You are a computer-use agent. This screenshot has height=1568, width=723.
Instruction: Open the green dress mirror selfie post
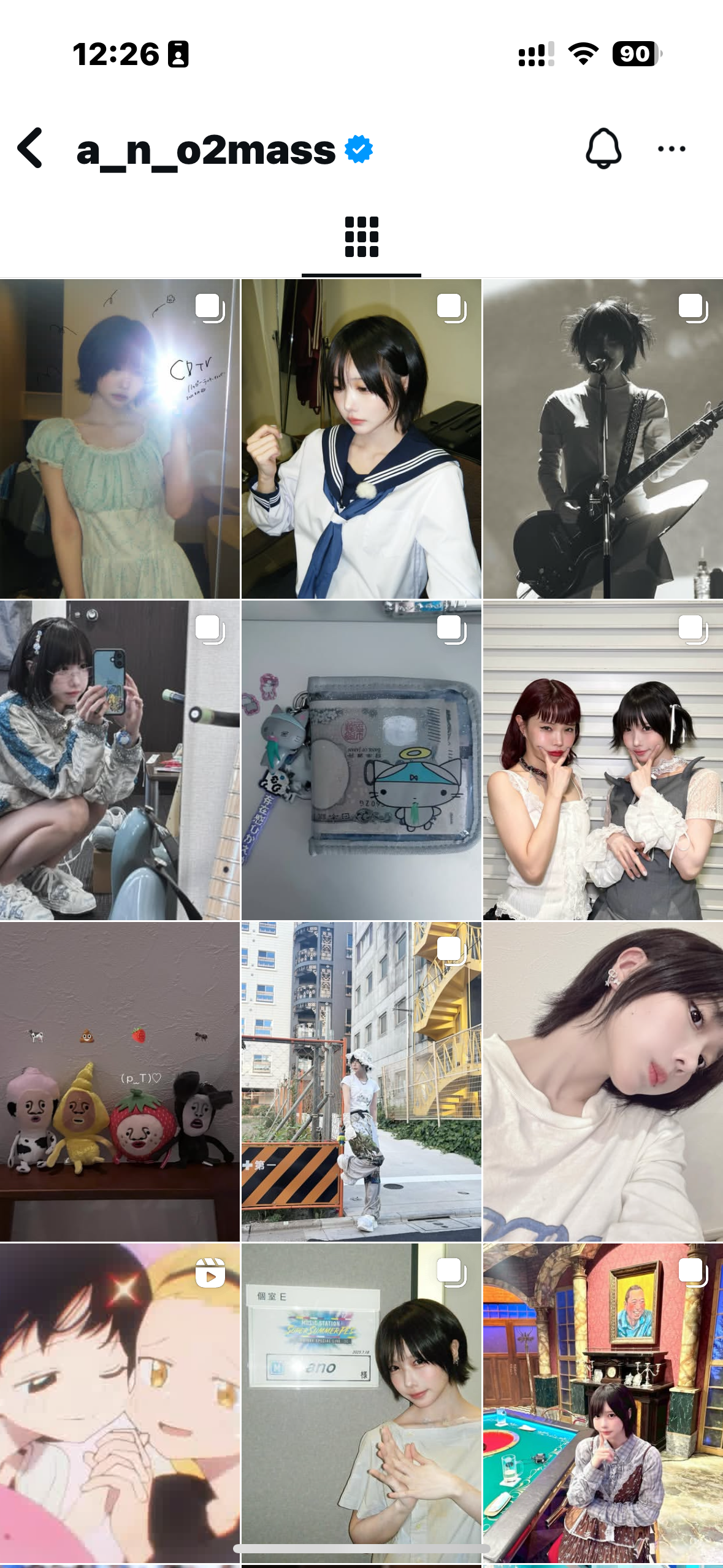120,439
